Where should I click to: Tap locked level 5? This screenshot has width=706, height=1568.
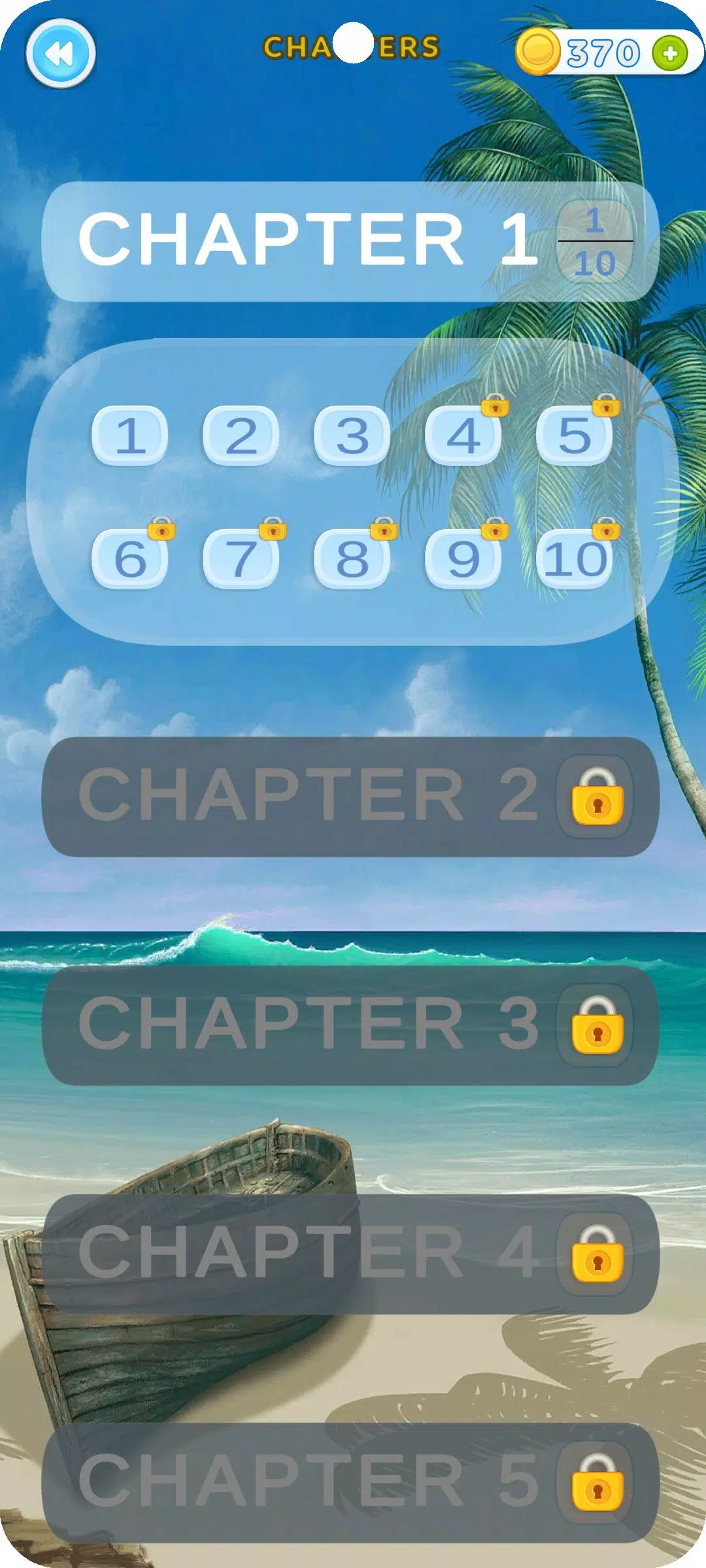pyautogui.click(x=575, y=435)
